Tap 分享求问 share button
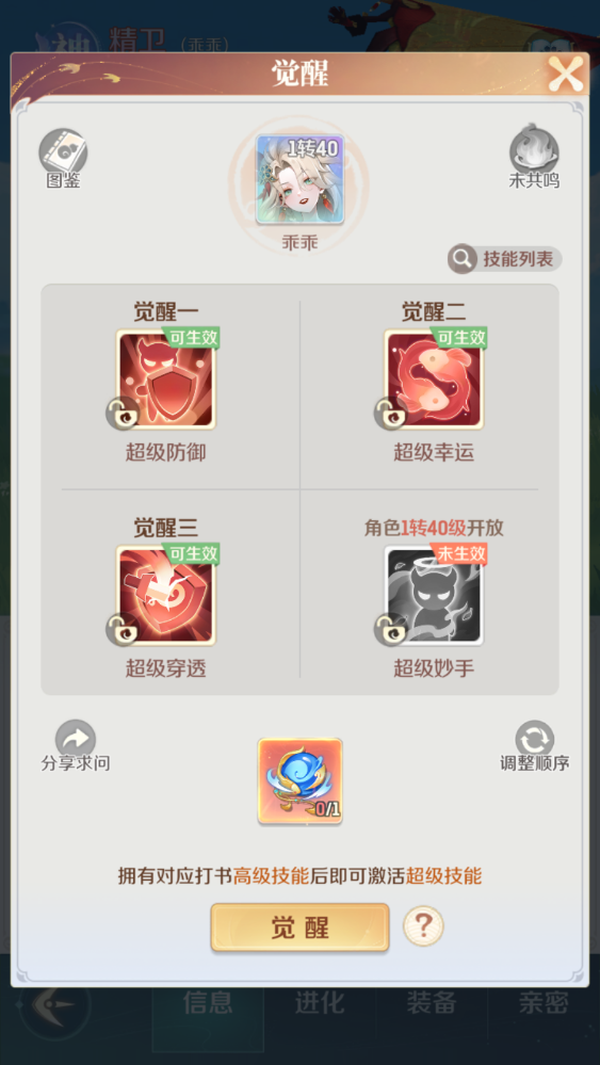This screenshot has height=1065, width=600. (75, 745)
